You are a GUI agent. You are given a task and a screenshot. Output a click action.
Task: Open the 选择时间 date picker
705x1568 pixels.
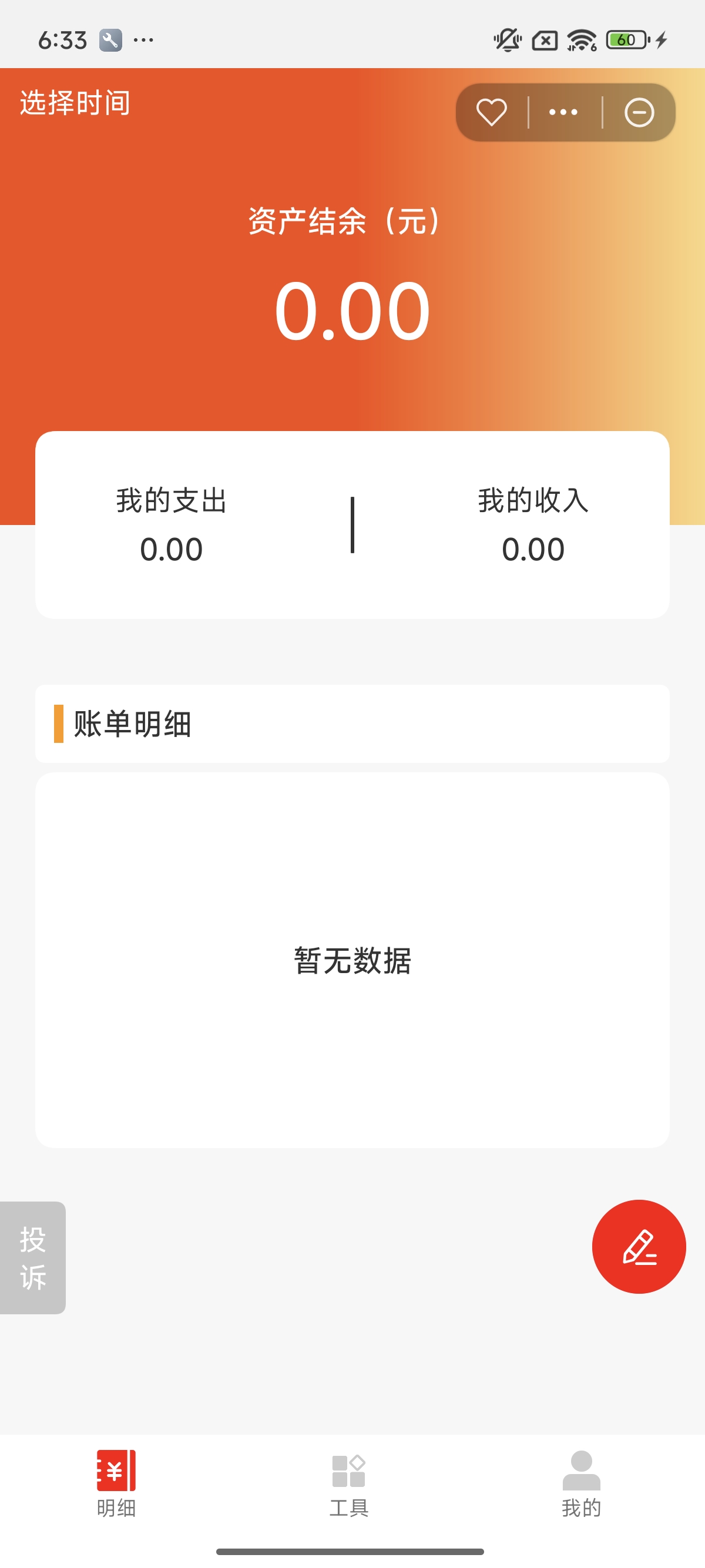click(x=75, y=103)
